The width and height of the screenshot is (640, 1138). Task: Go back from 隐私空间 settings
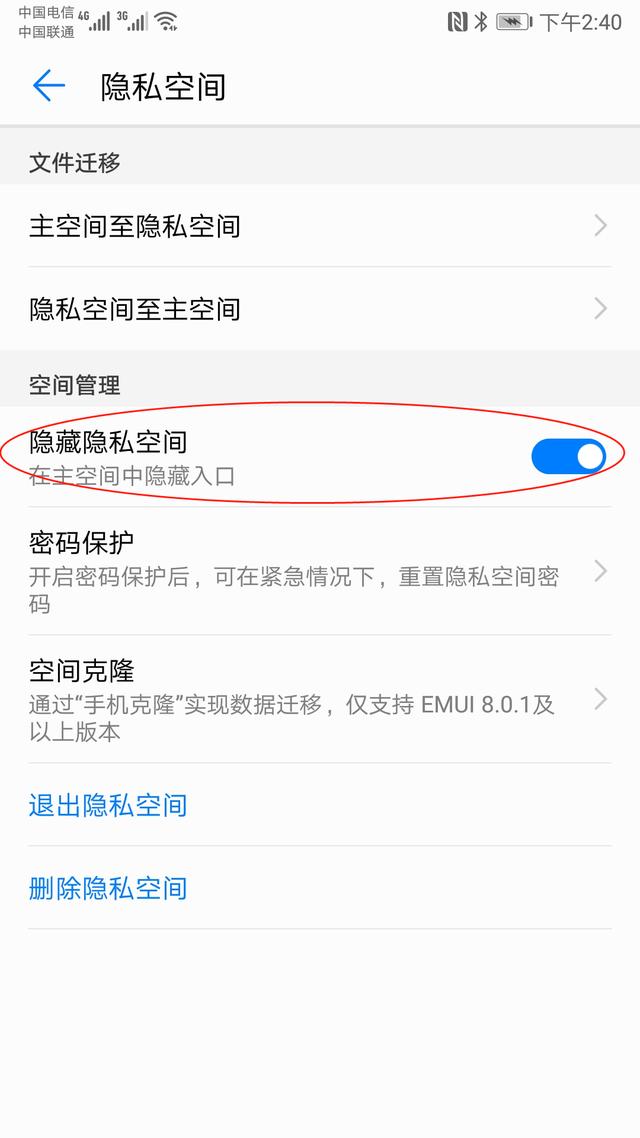pyautogui.click(x=48, y=86)
